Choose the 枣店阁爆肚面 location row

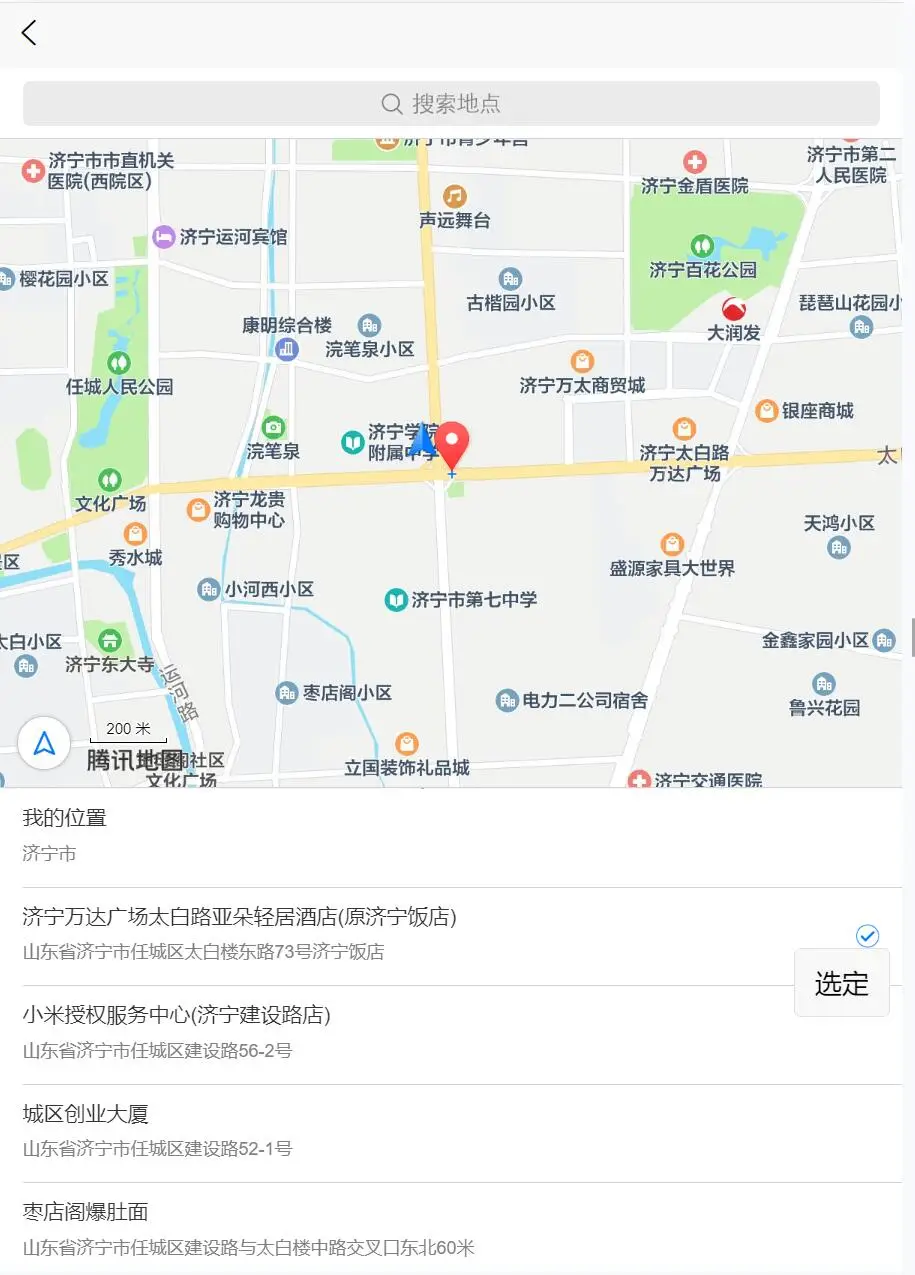[x=400, y=1229]
